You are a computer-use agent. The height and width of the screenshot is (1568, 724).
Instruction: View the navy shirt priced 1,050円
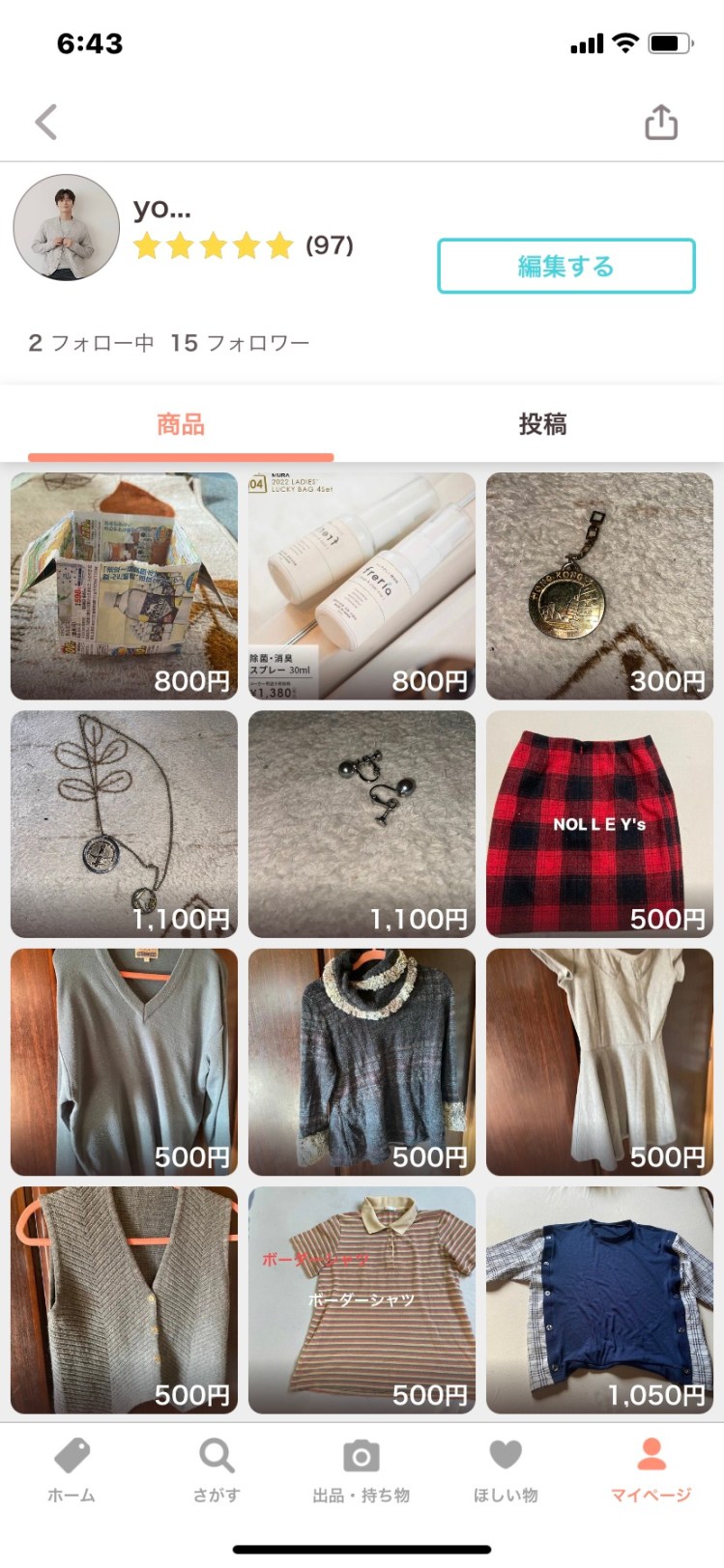(x=599, y=1299)
